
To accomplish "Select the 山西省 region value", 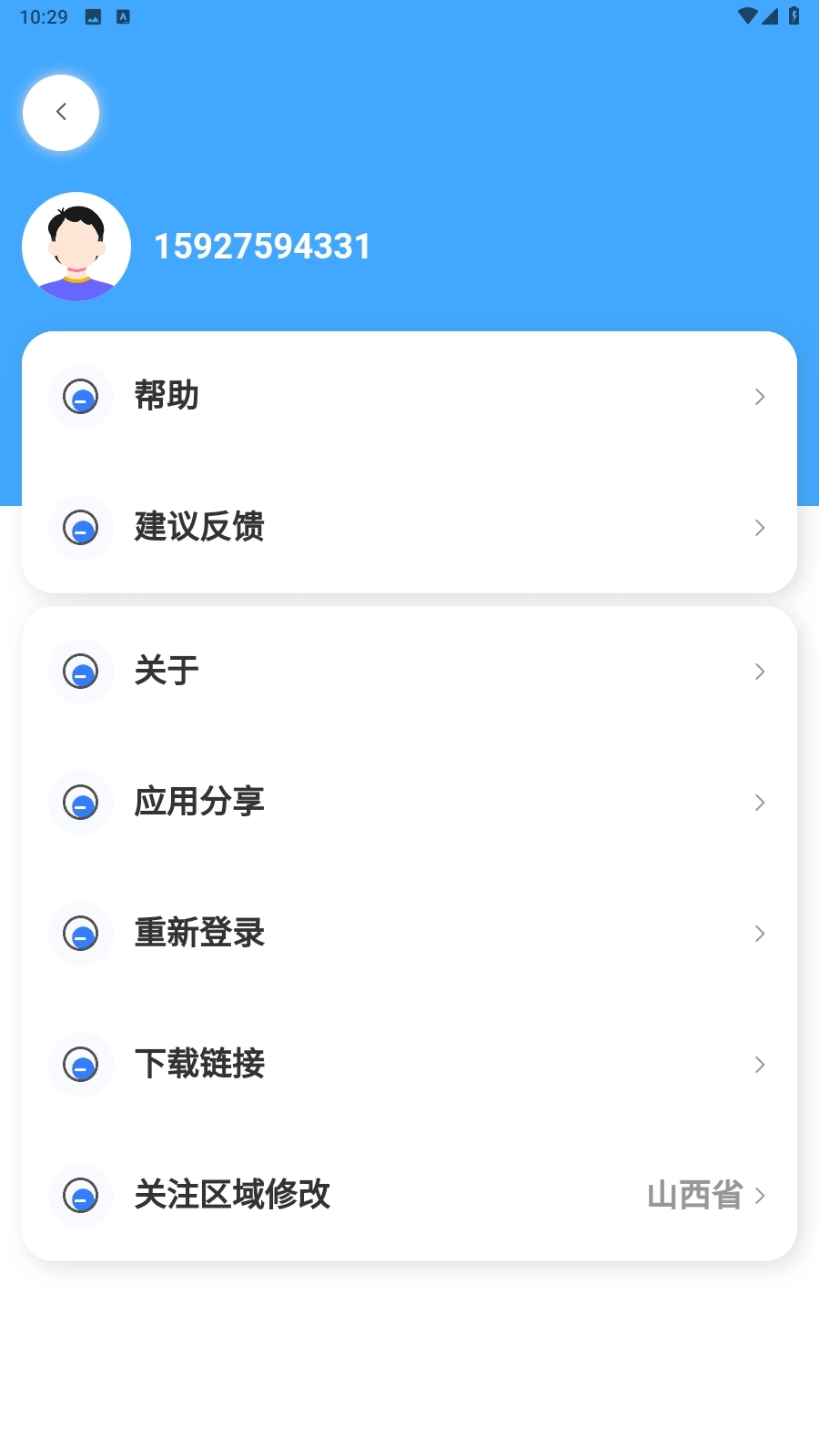I will (695, 1197).
